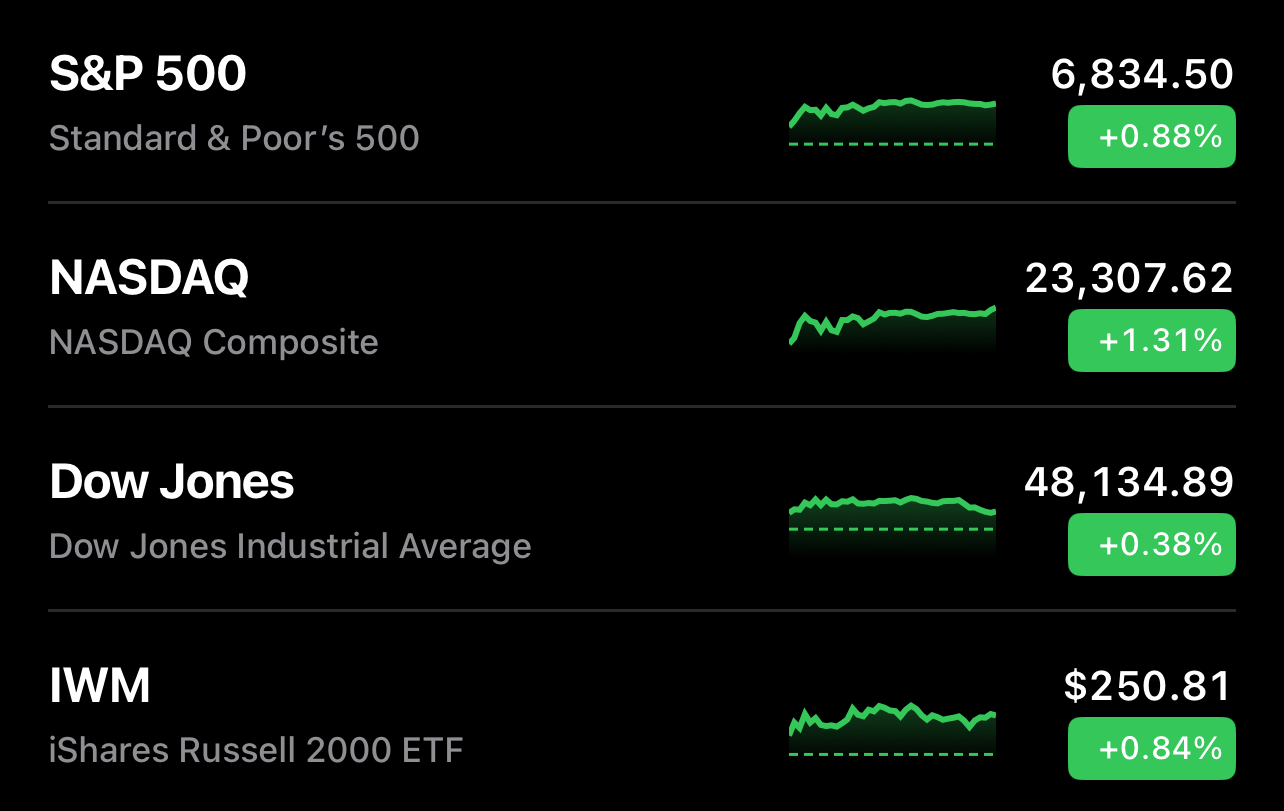
Task: Switch the Dow Jones +0.38% badge display
Action: (x=1151, y=545)
